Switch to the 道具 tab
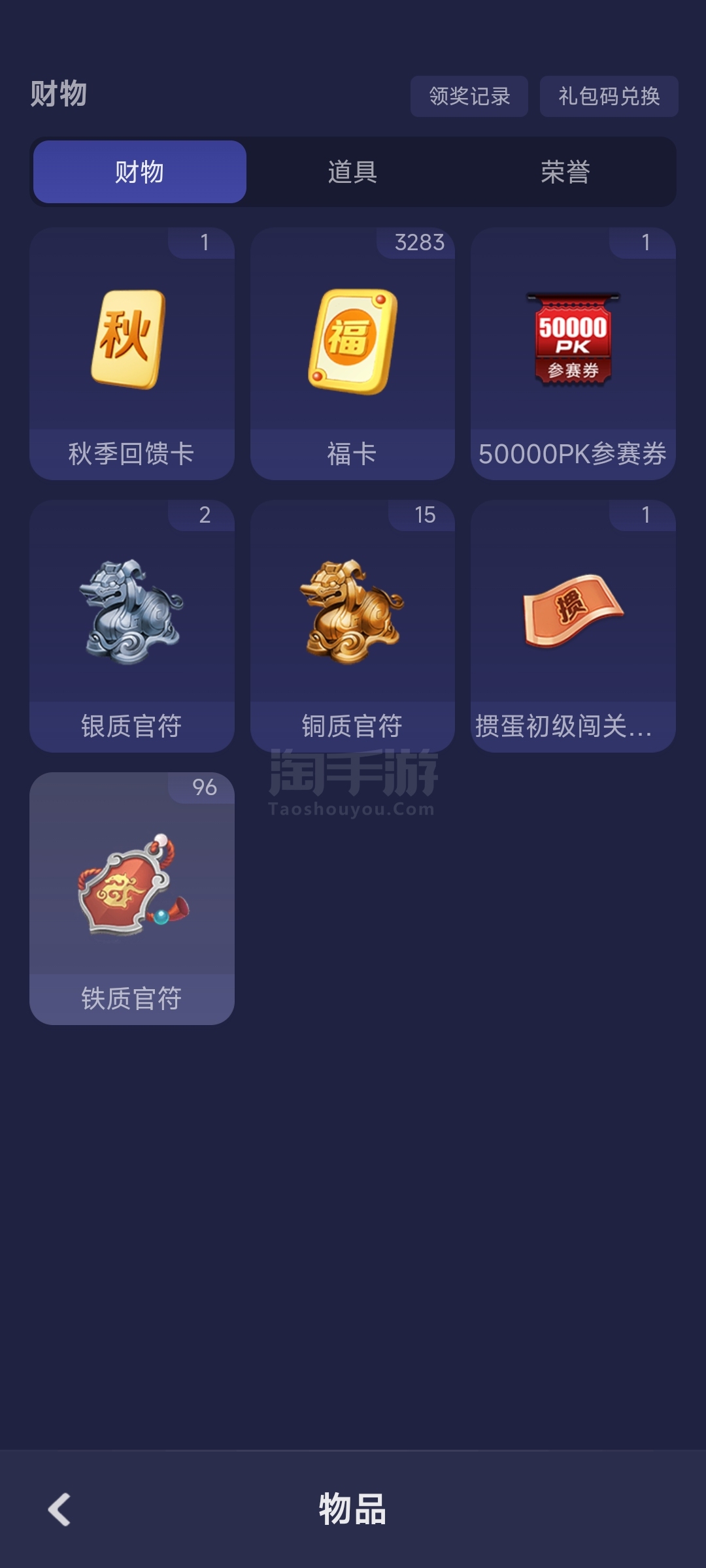The width and height of the screenshot is (706, 1568). tap(352, 172)
